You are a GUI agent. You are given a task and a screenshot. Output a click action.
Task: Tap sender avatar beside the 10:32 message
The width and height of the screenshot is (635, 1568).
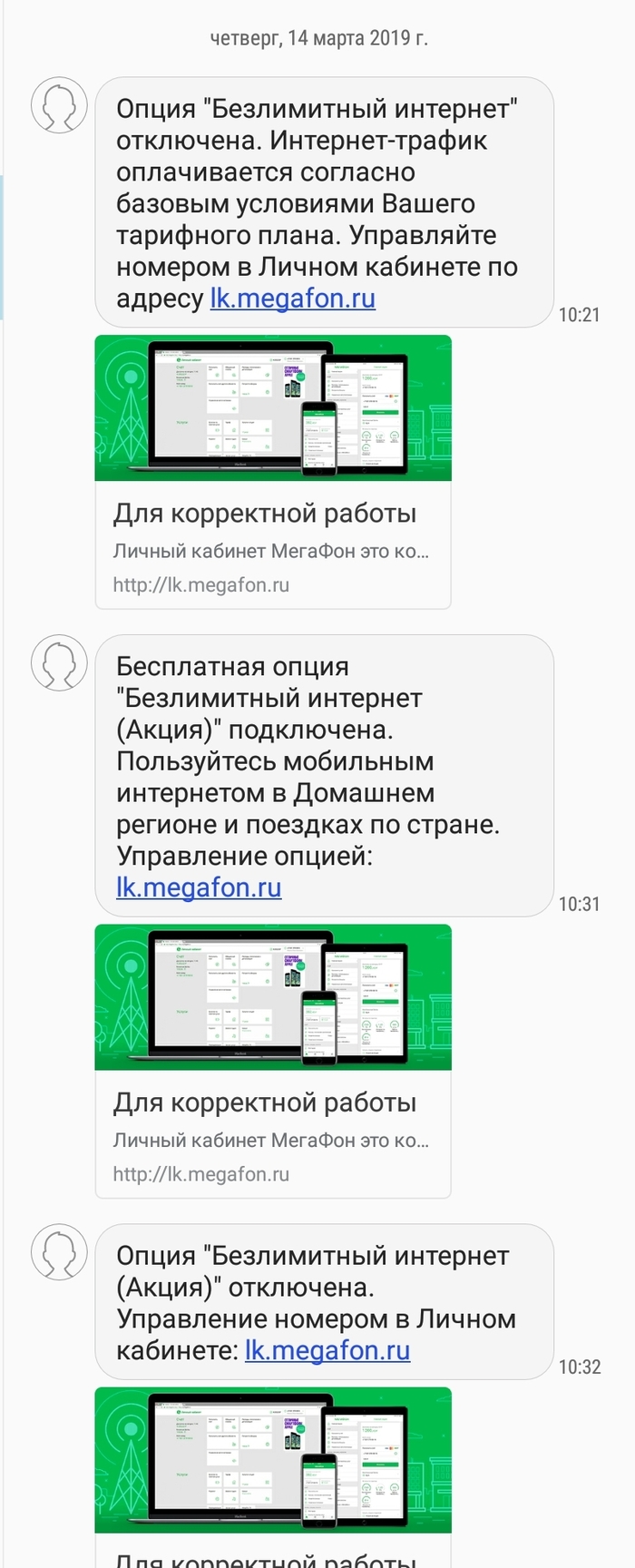(x=59, y=1251)
